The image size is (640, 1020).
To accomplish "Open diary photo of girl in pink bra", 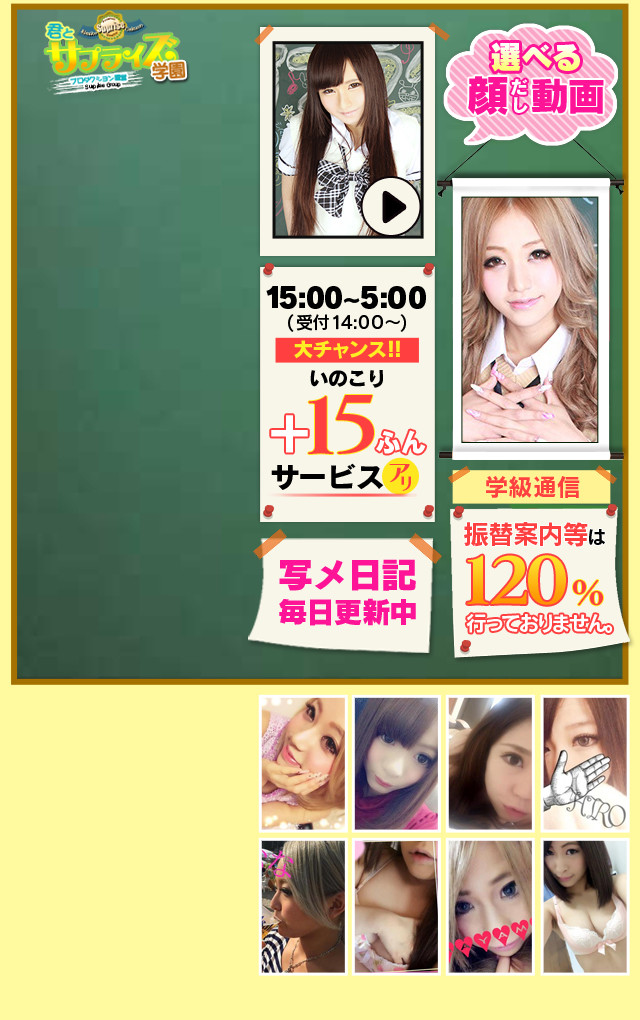I will [x=584, y=906].
